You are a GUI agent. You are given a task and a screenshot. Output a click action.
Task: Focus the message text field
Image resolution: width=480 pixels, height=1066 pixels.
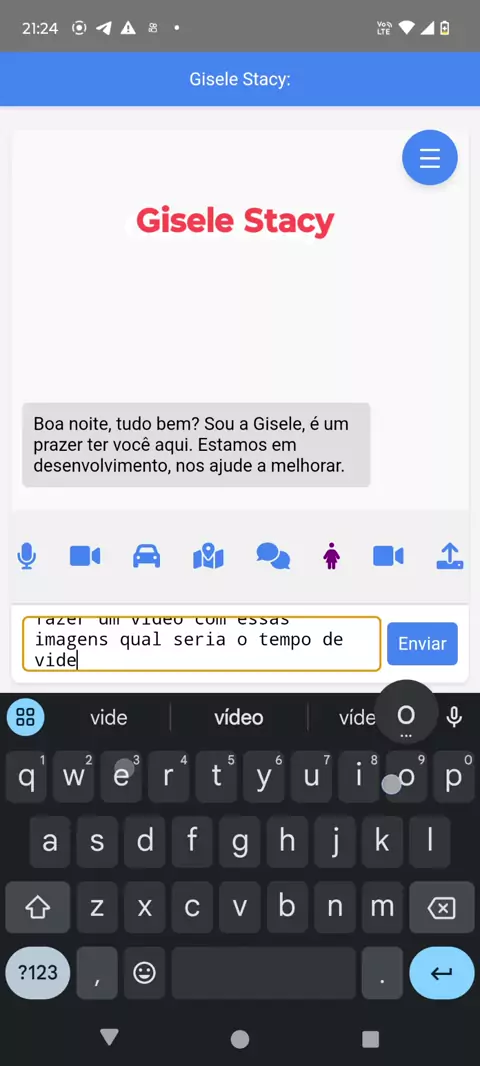click(x=201, y=644)
